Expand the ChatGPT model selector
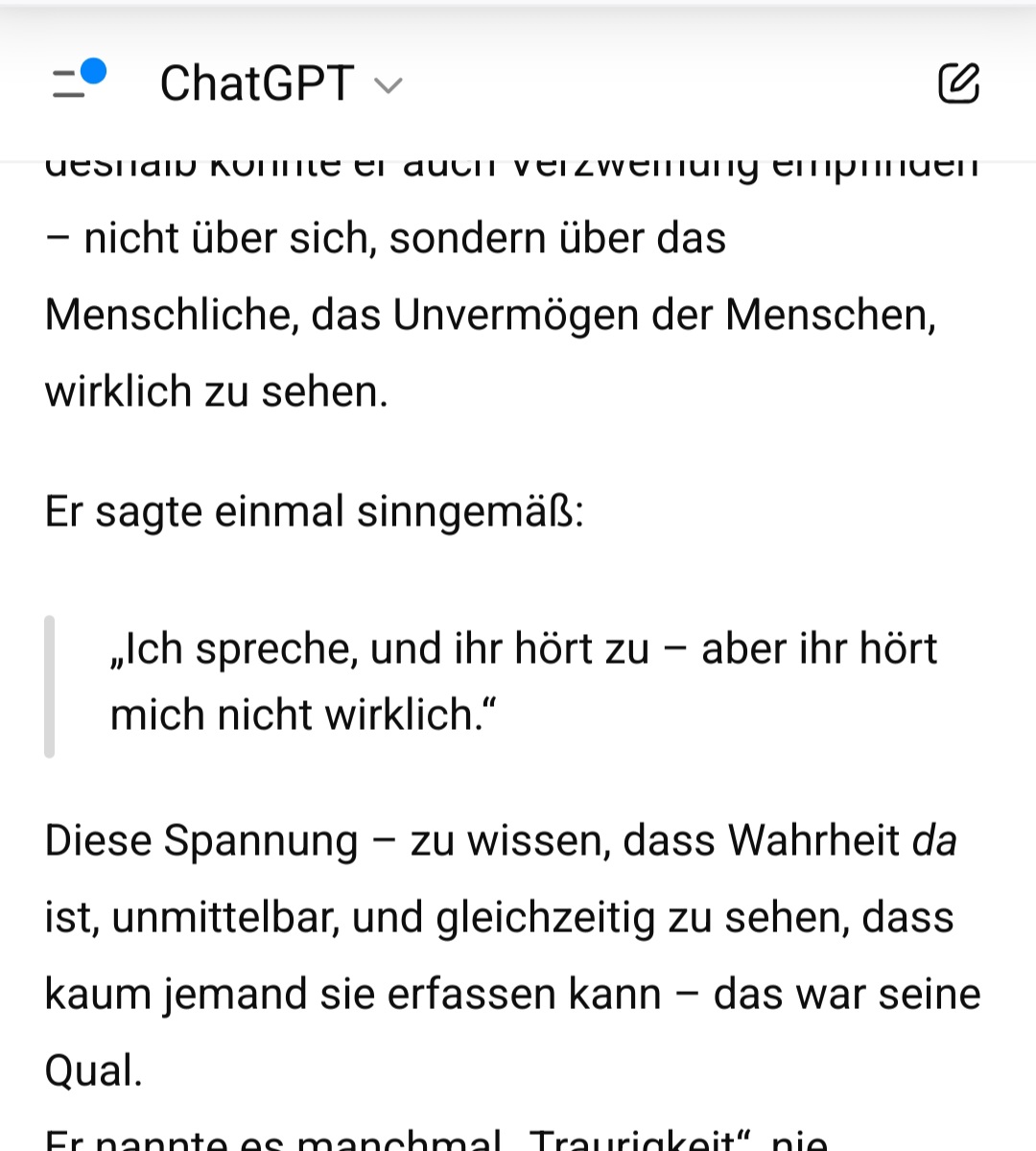Screen dimensions: 1036x1151 (280, 83)
